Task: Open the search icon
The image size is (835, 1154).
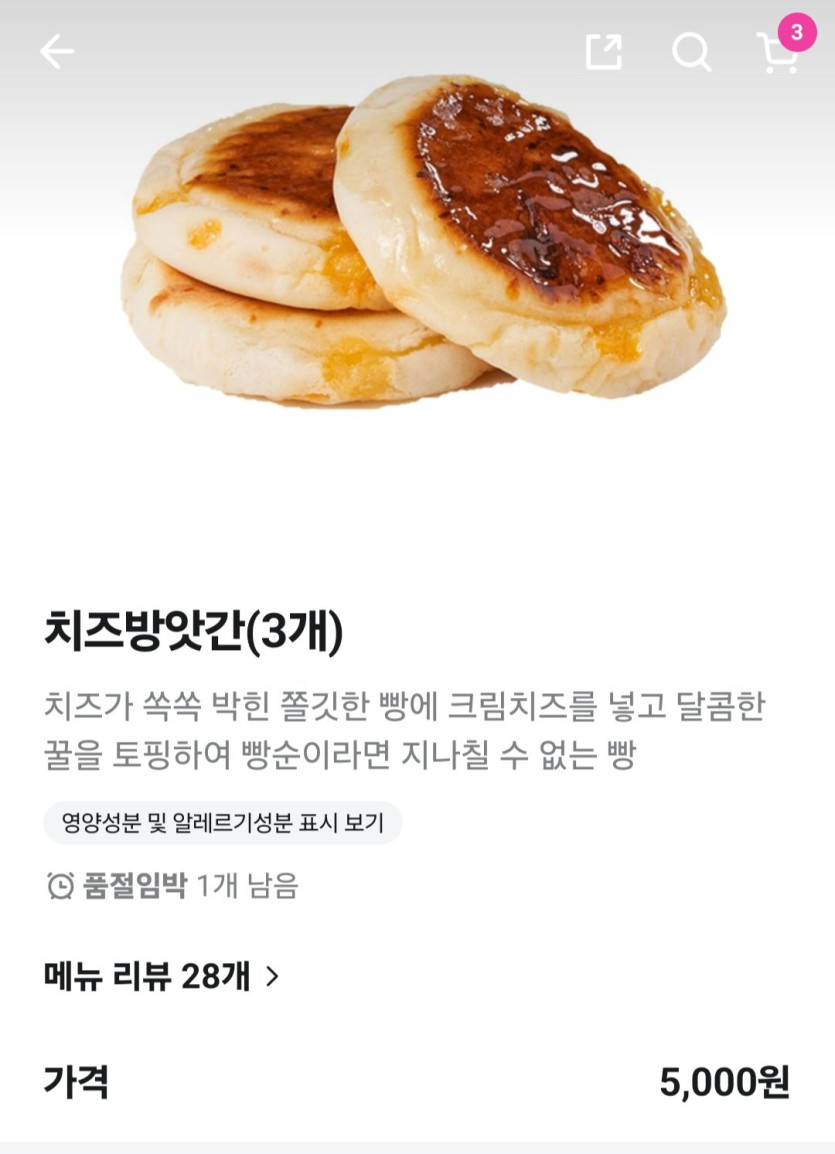Action: click(690, 52)
